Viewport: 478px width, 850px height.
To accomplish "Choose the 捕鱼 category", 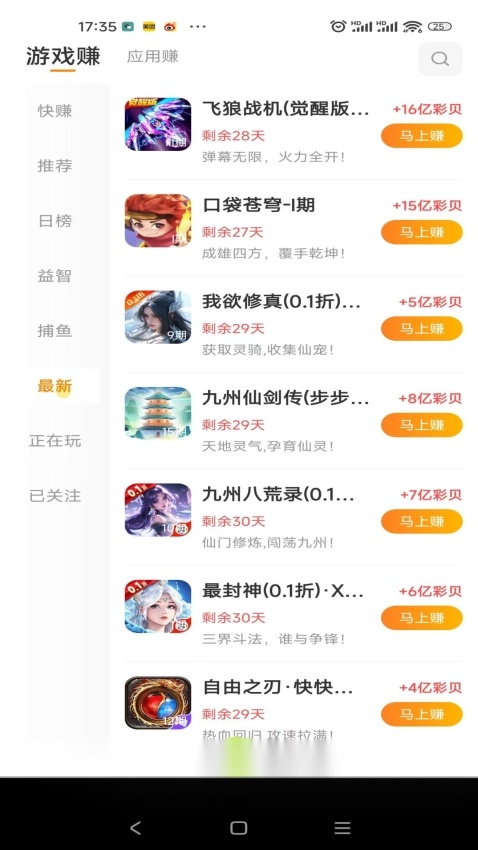I will pyautogui.click(x=55, y=331).
